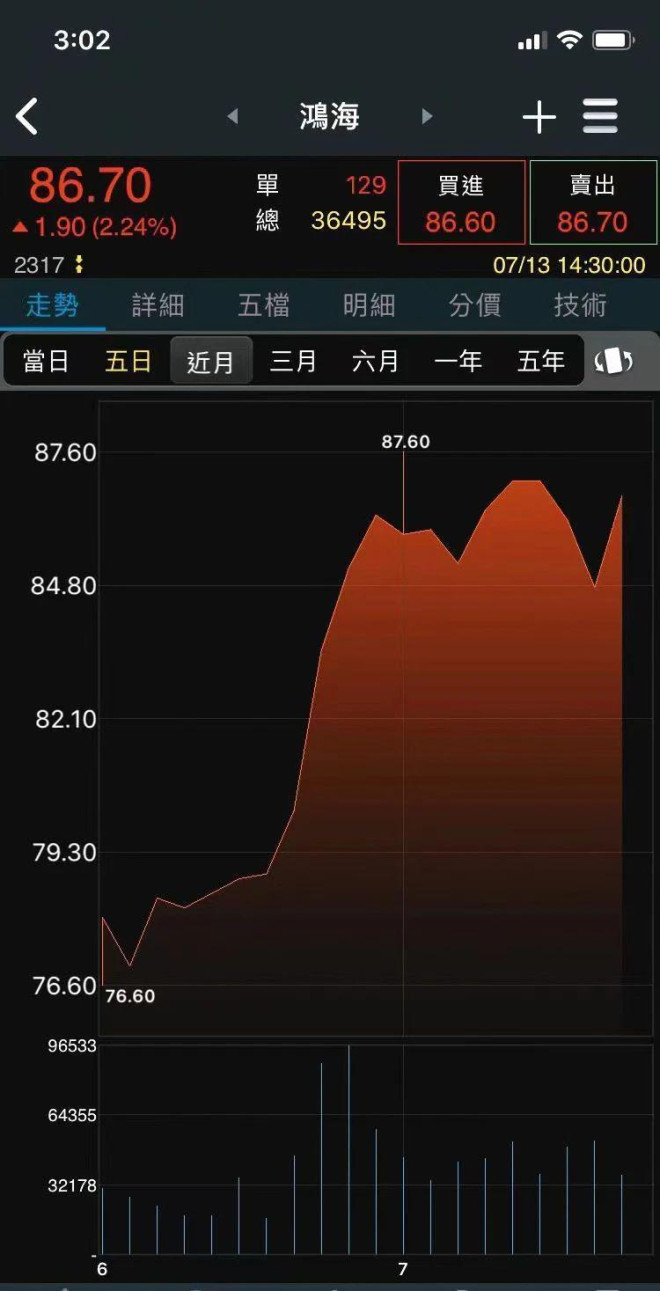Select the 五年 chart range
The width and height of the screenshot is (660, 1291).
coord(541,361)
